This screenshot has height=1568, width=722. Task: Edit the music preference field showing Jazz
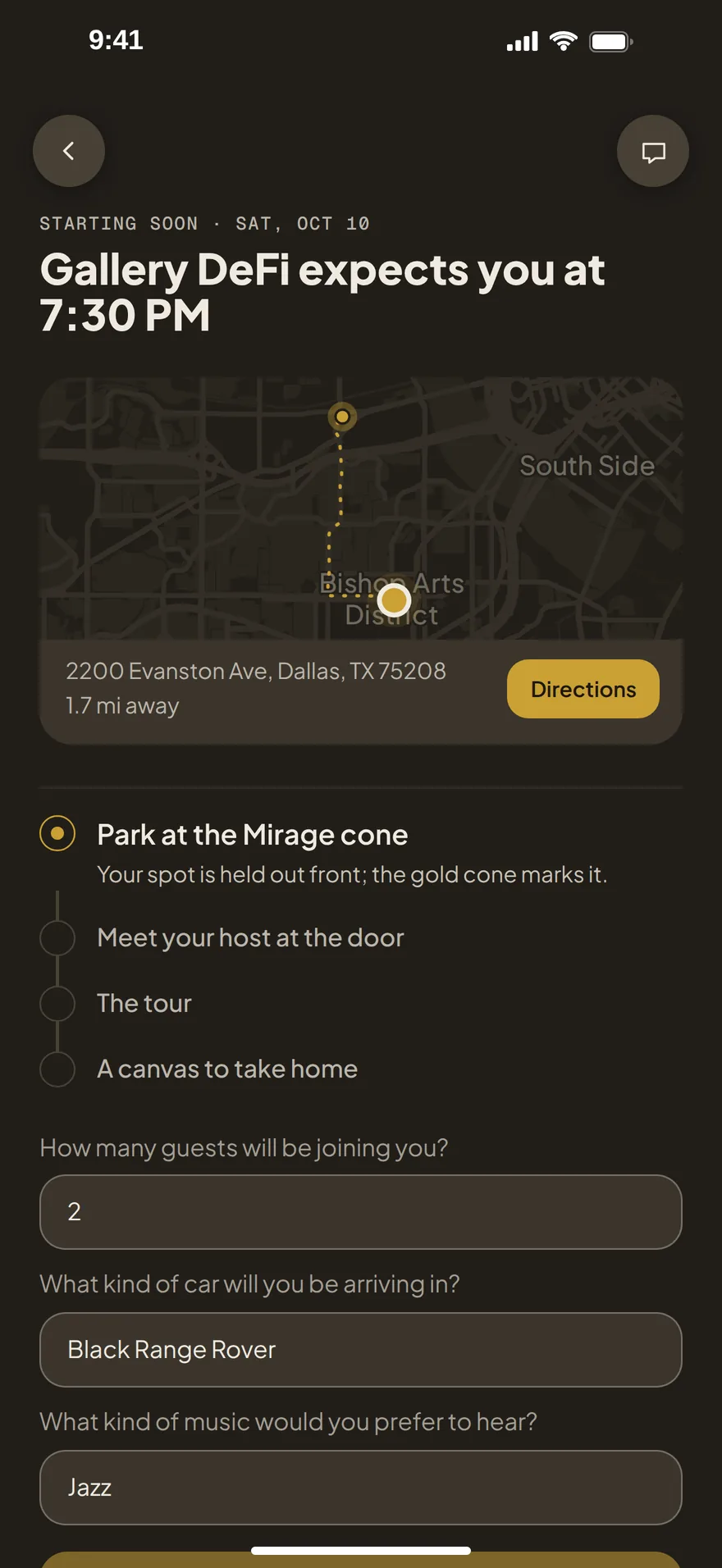361,1488
